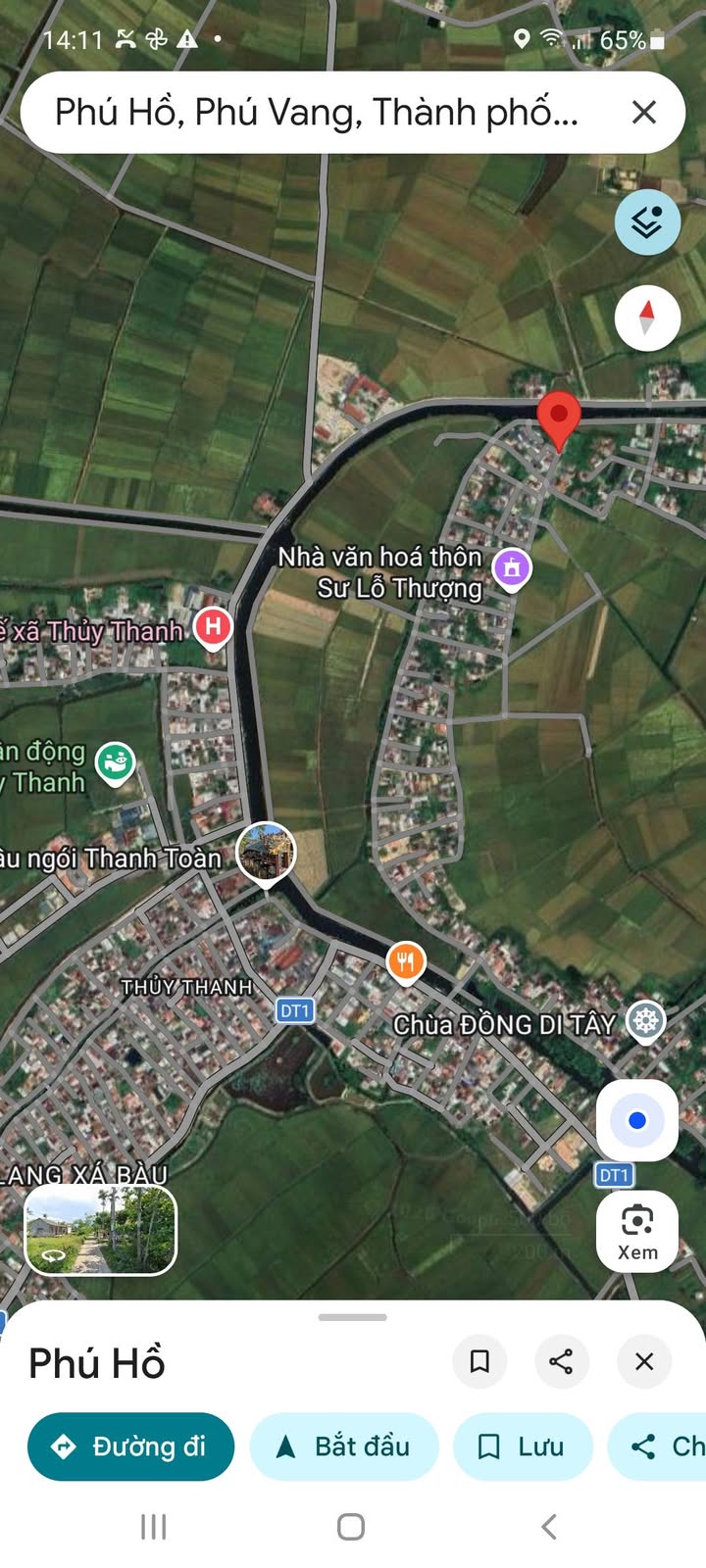Go back with the system back button
This screenshot has height=1568, width=706.
pos(549,1526)
